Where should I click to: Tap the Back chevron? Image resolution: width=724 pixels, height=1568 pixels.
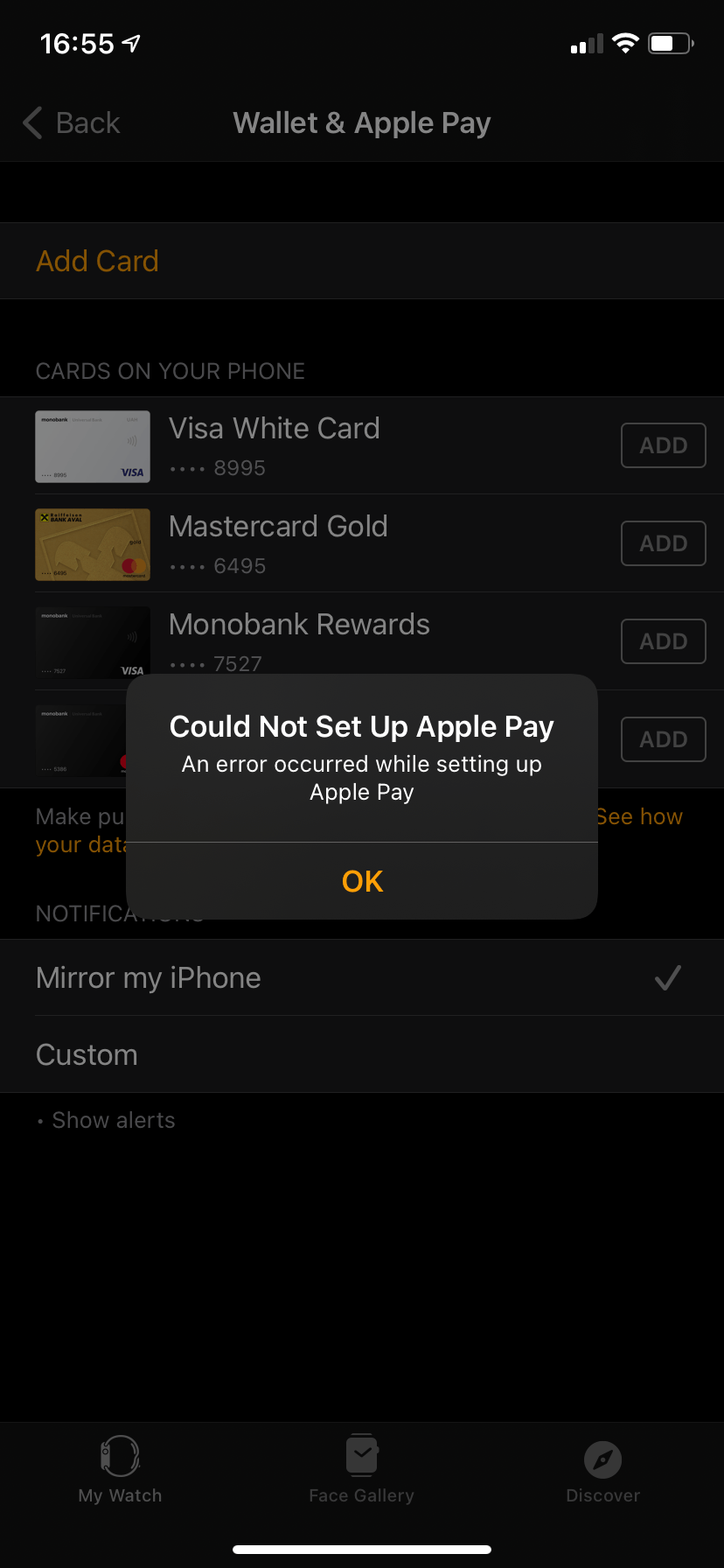click(x=32, y=122)
